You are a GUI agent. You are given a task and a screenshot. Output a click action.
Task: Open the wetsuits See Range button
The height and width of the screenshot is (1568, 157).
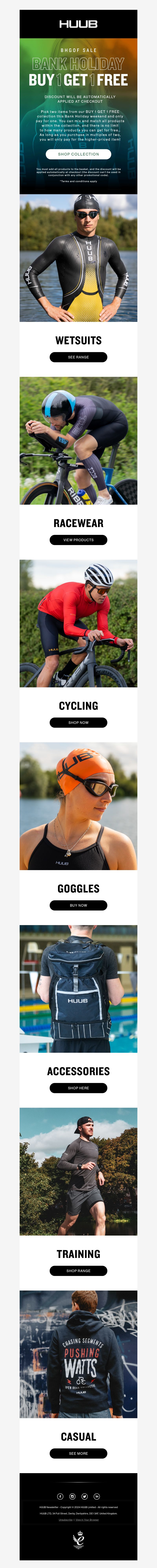pos(78,357)
